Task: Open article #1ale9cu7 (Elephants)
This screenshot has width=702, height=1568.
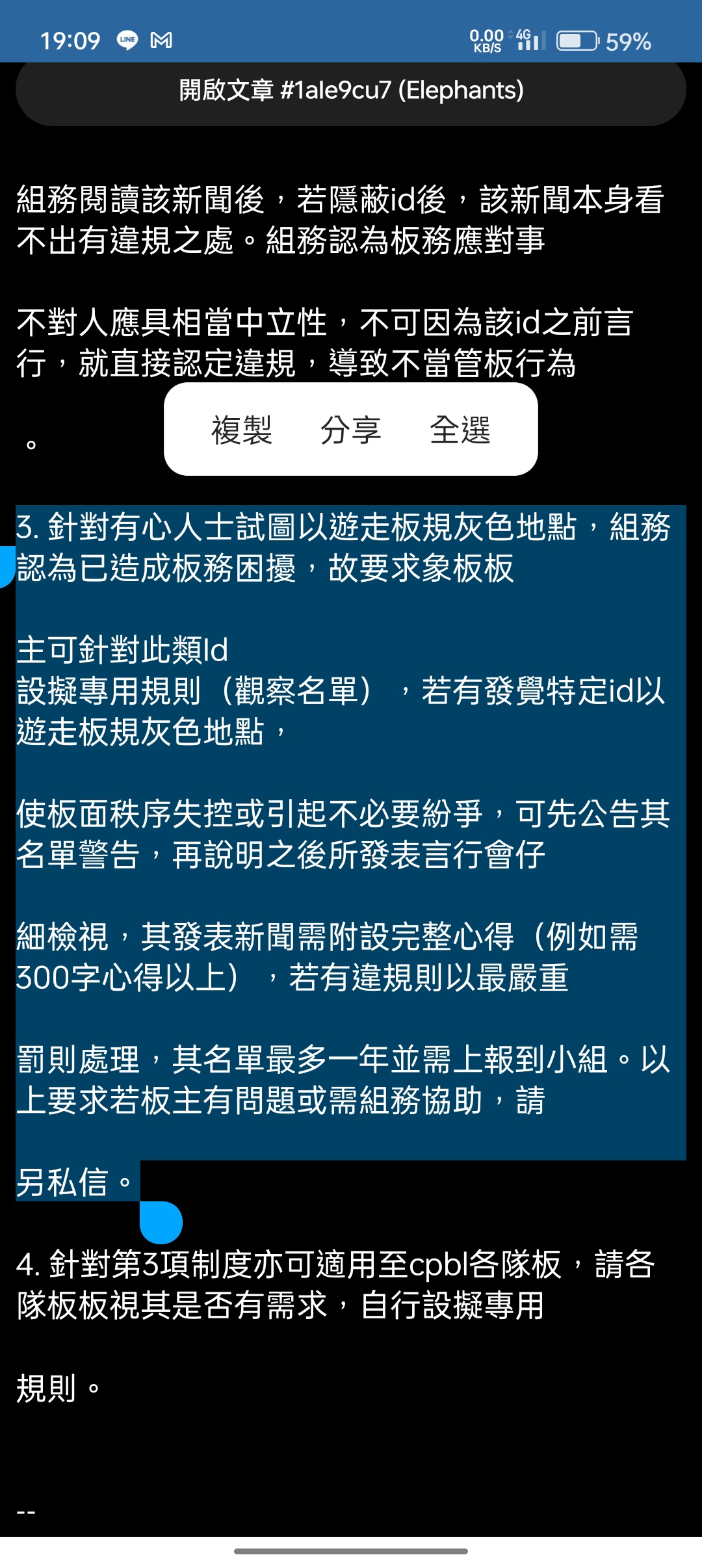Action: pyautogui.click(x=351, y=91)
